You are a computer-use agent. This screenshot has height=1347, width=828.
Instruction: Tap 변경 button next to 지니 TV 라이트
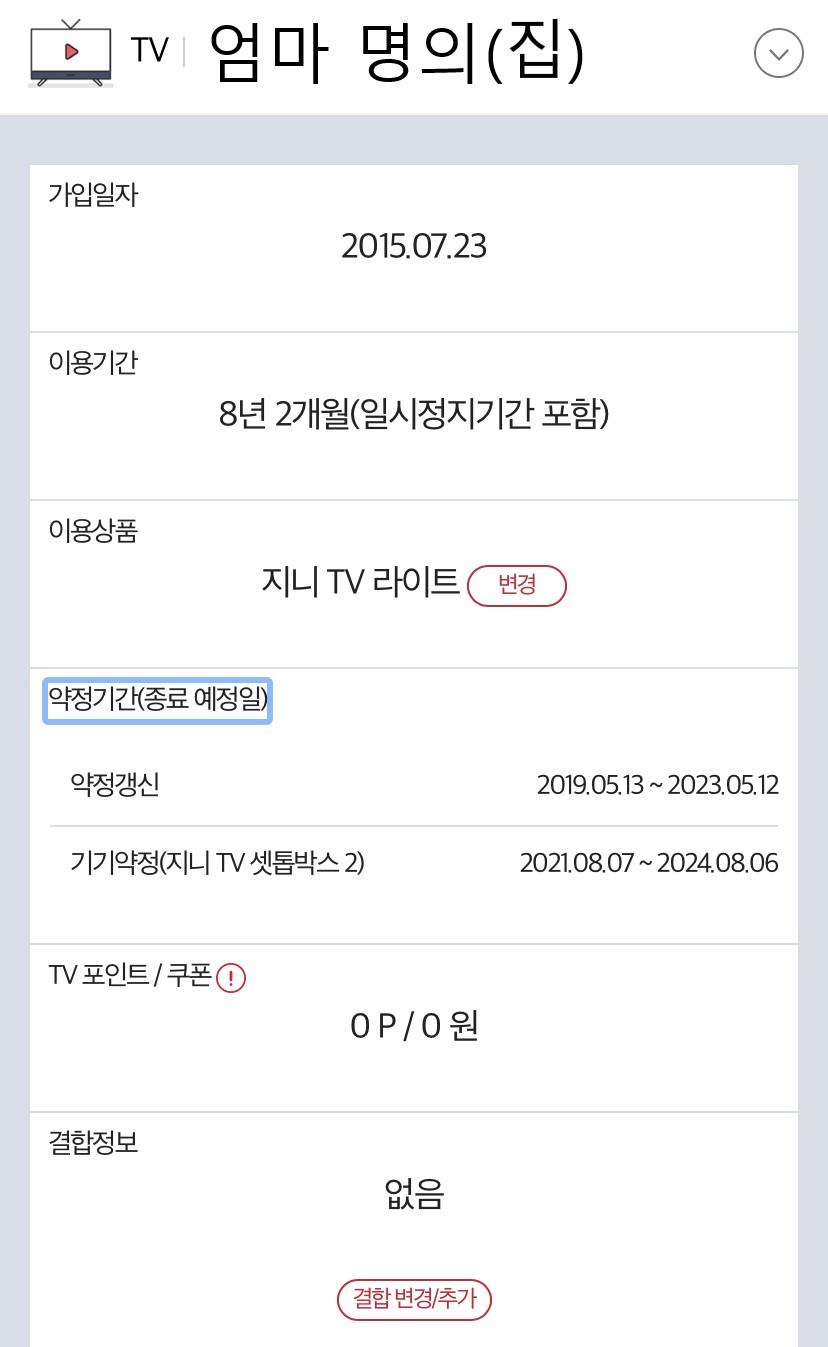coord(517,586)
